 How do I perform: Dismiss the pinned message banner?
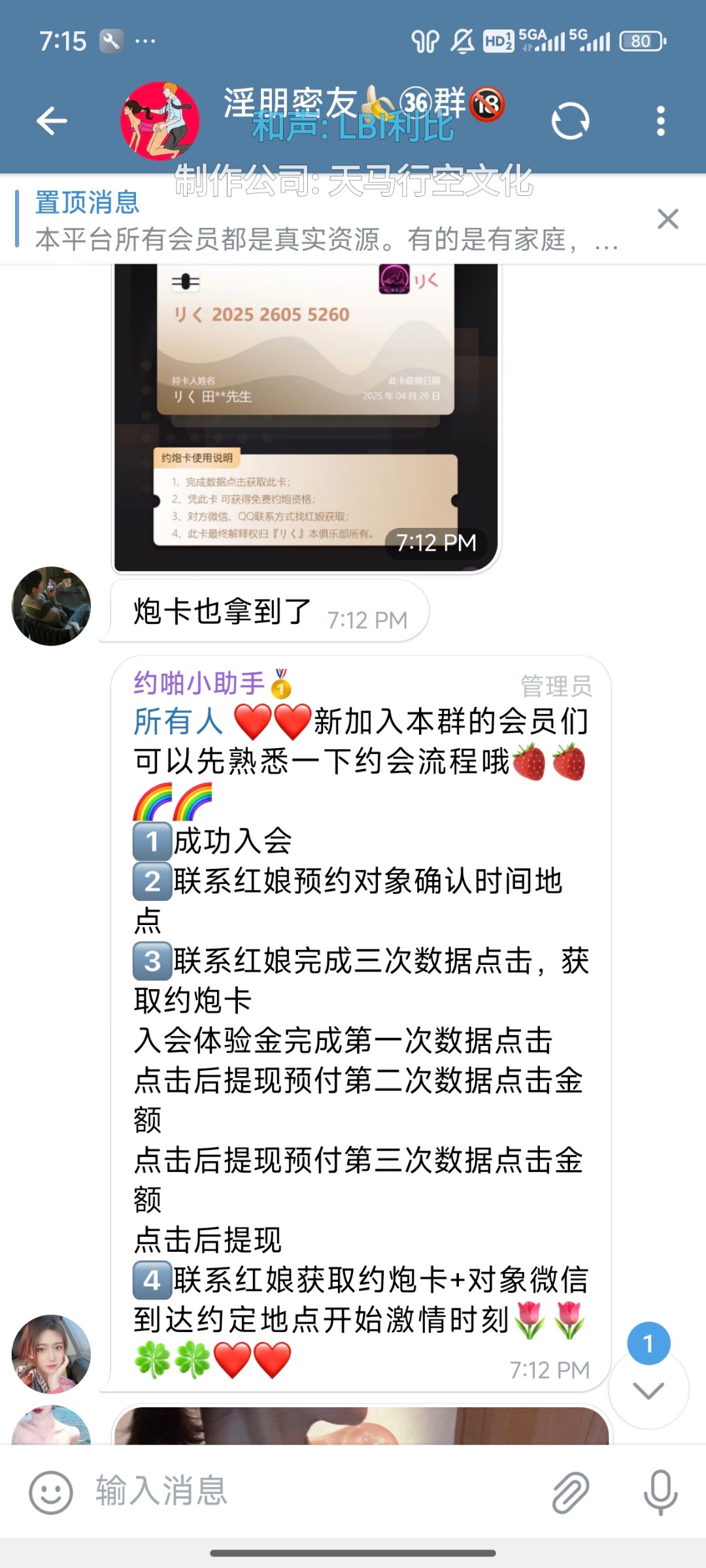pos(667,219)
